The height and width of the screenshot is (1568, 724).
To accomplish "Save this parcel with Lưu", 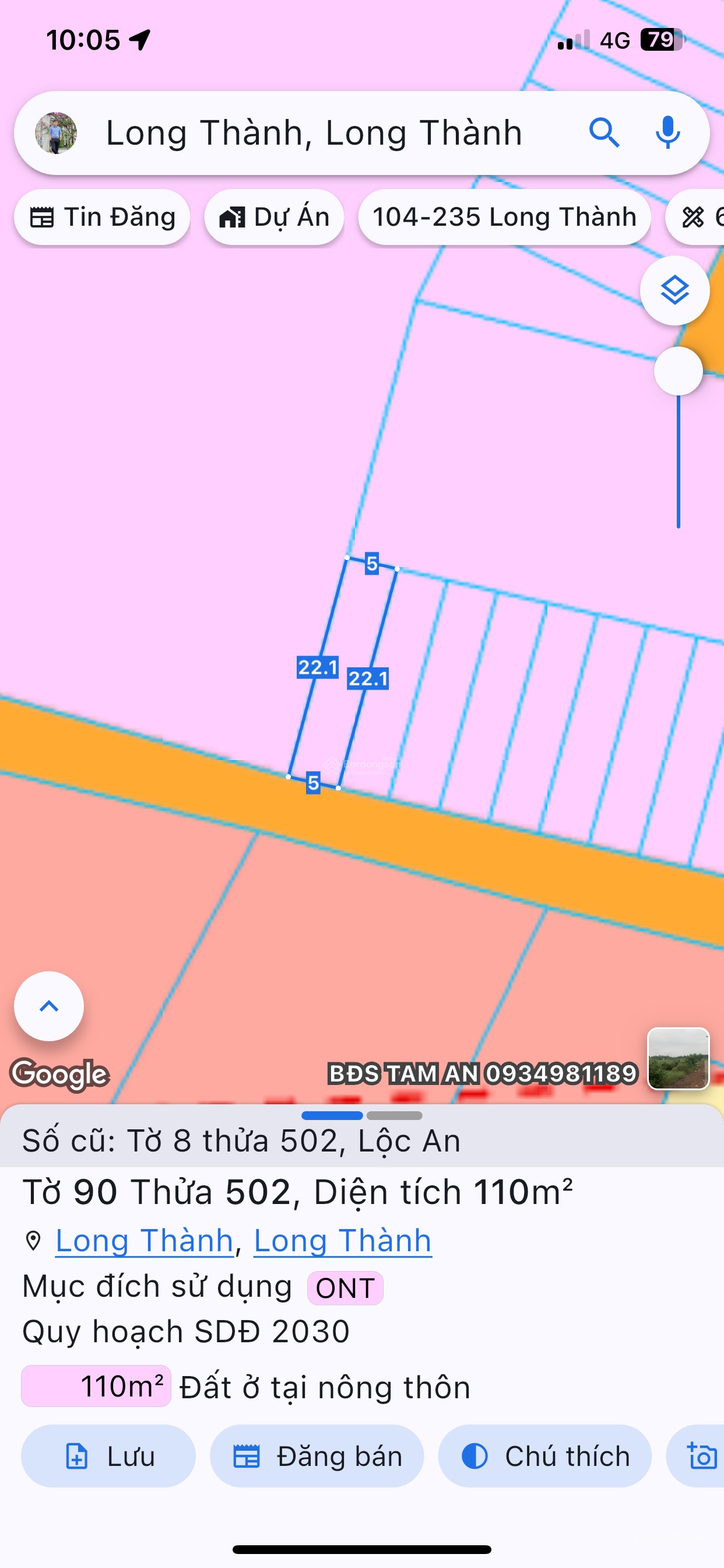I will click(x=109, y=1457).
